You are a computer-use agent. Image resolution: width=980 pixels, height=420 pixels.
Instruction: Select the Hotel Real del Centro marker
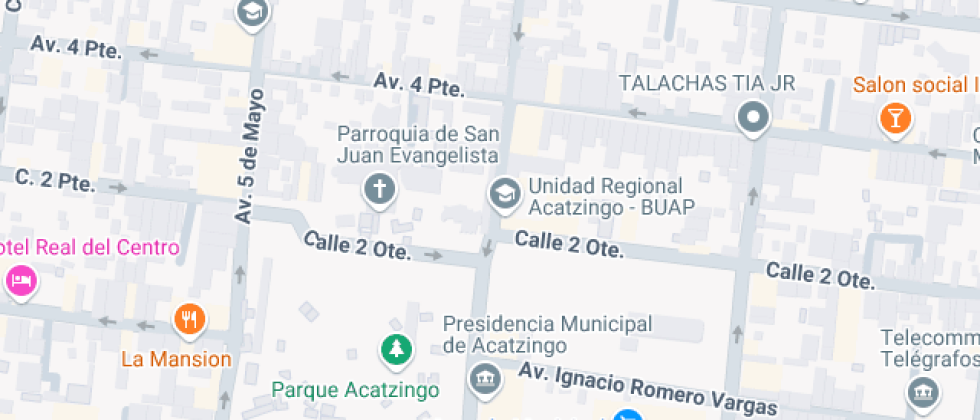(21, 281)
